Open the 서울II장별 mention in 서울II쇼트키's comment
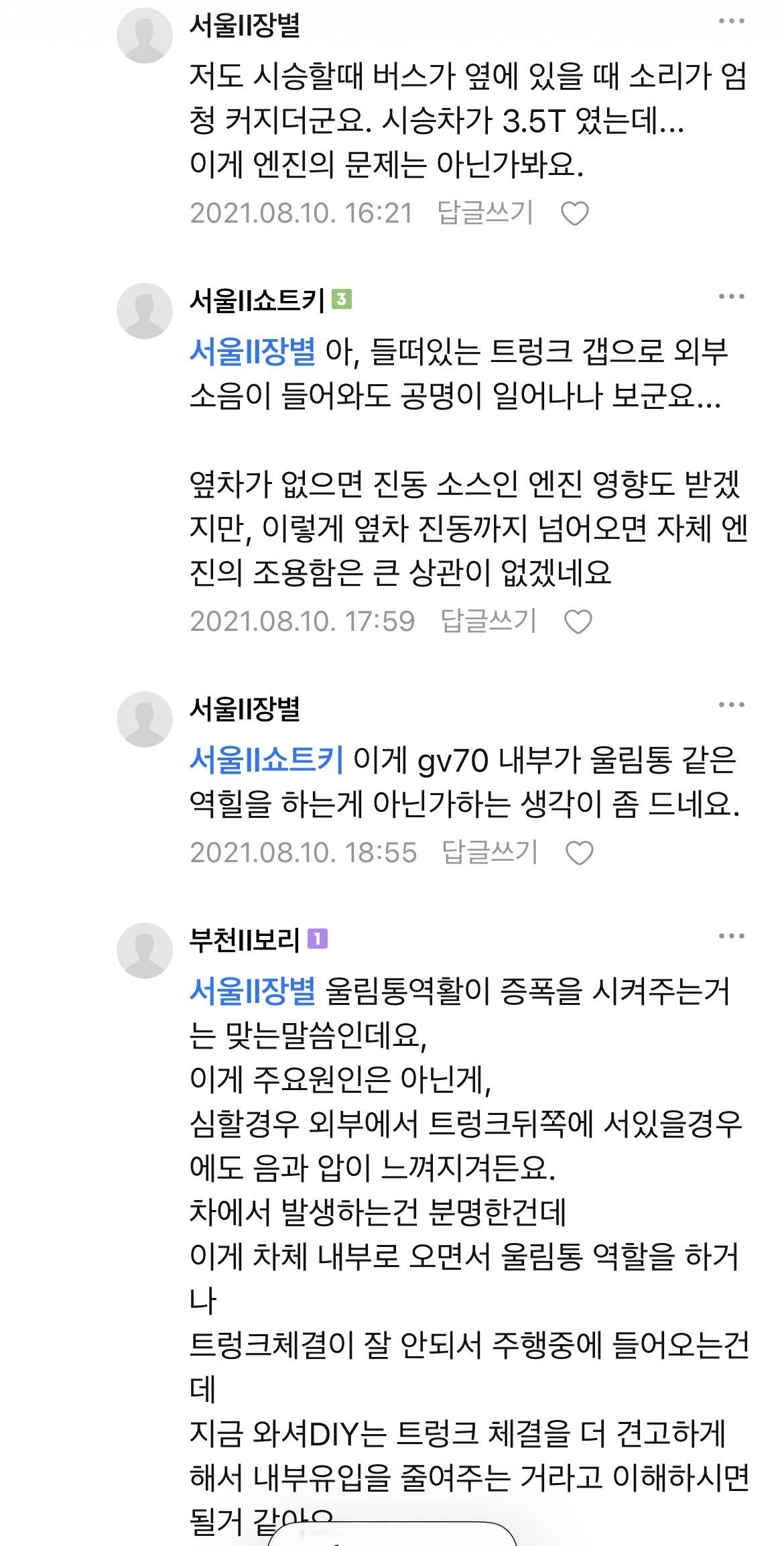This screenshot has width=784, height=1546. click(252, 352)
